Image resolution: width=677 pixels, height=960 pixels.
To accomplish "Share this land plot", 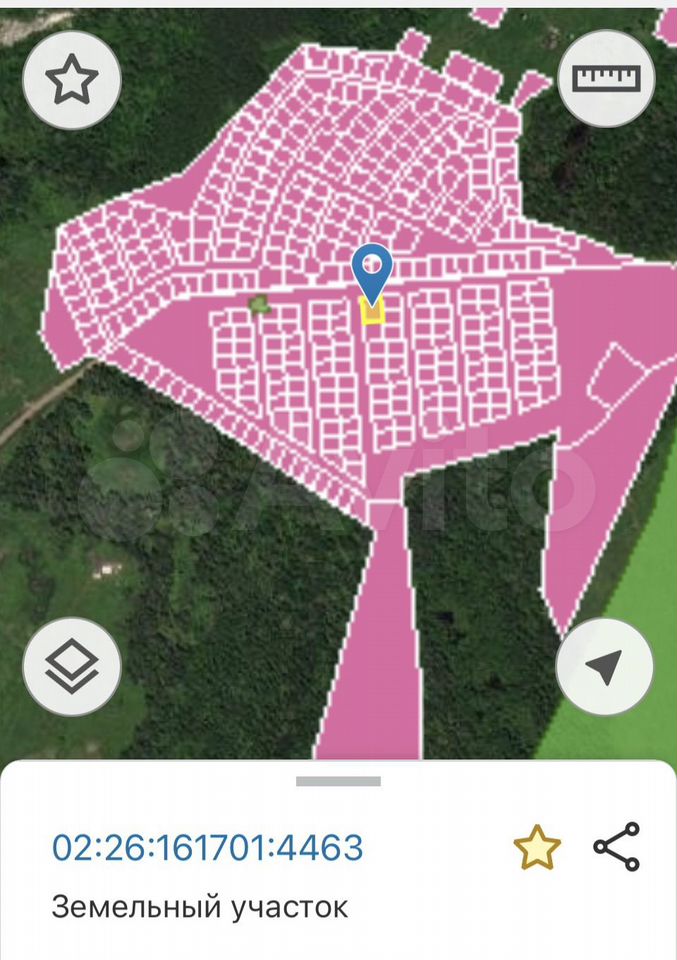I will point(616,848).
